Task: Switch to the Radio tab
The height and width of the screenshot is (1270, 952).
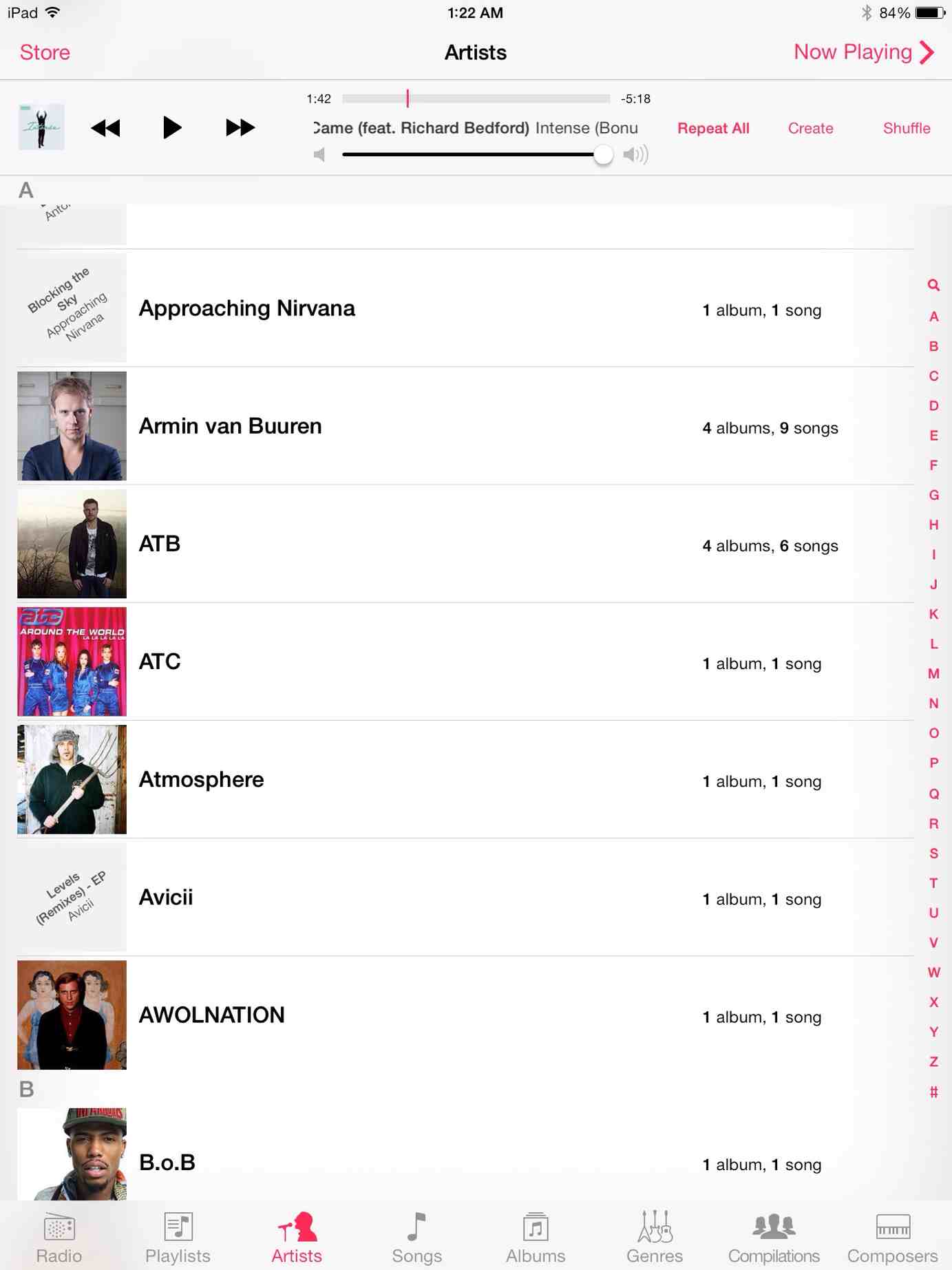Action: pos(59,1238)
